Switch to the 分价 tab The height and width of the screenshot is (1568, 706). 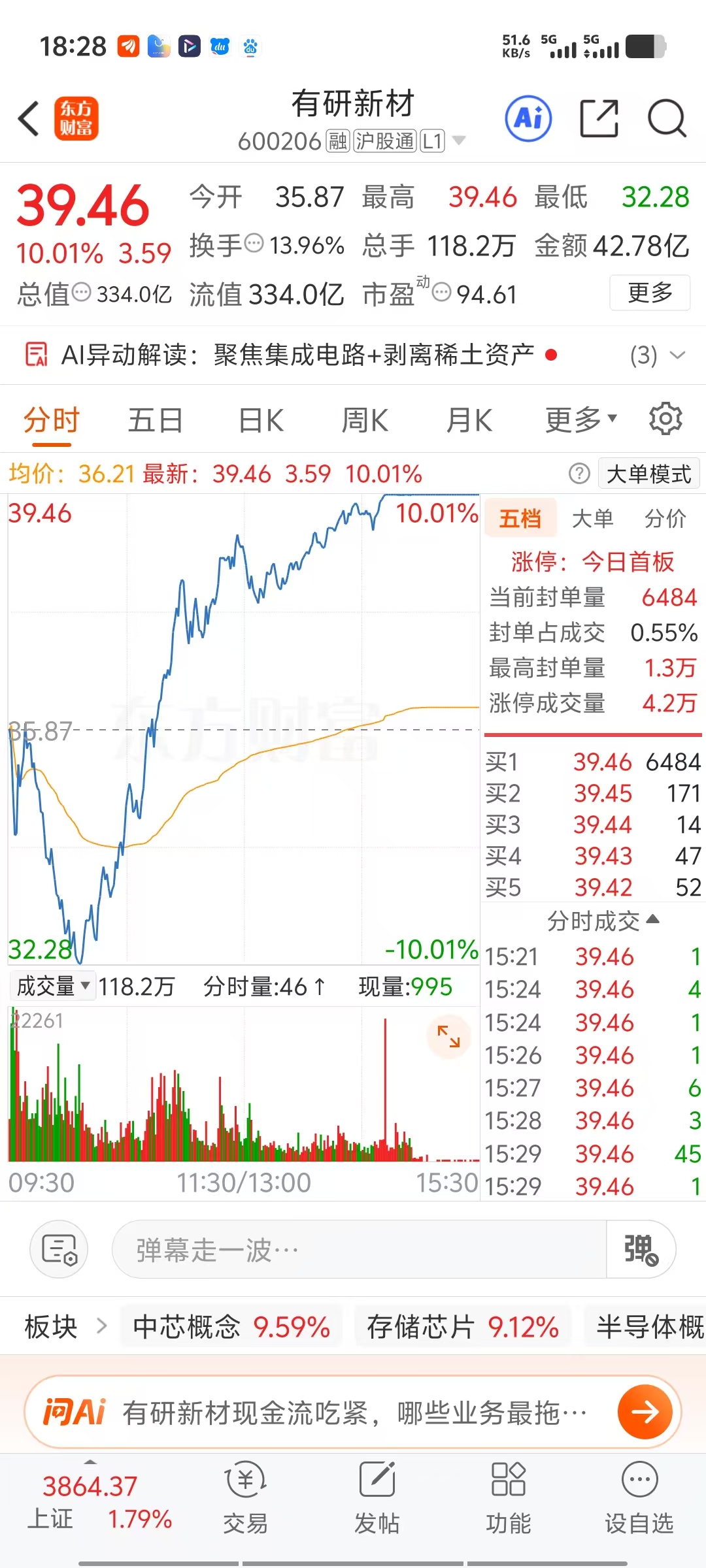coord(665,519)
